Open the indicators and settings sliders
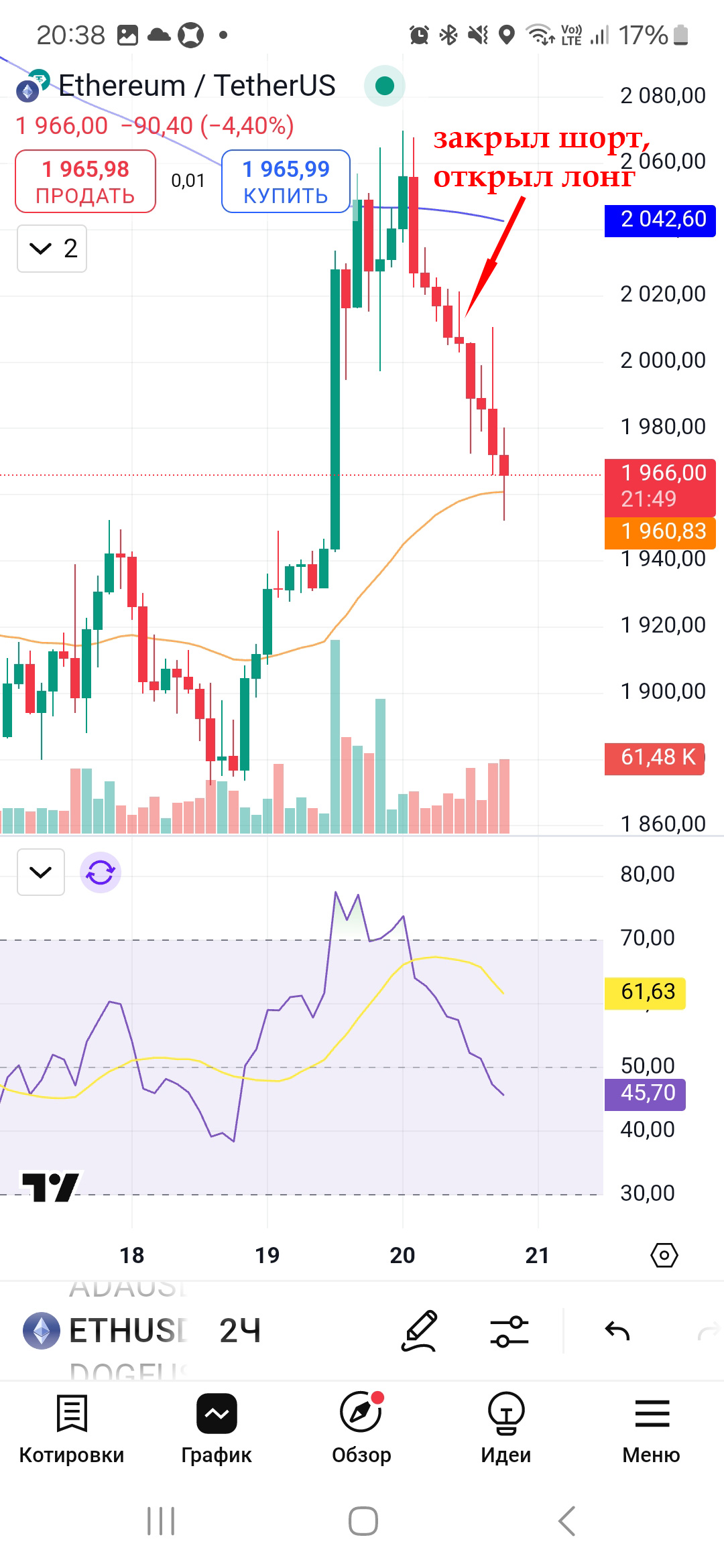 pyautogui.click(x=509, y=1331)
